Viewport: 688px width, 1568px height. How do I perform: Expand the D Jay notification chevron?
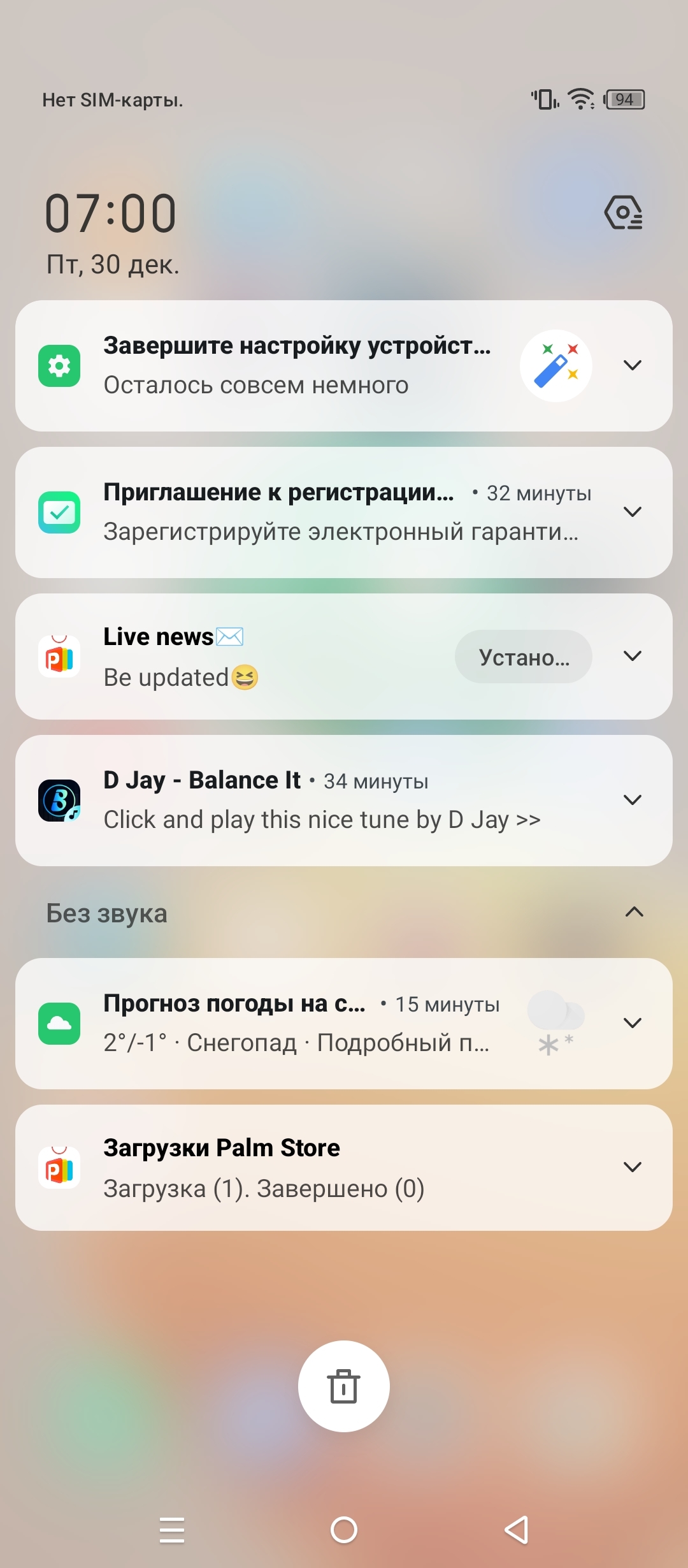coord(632,800)
